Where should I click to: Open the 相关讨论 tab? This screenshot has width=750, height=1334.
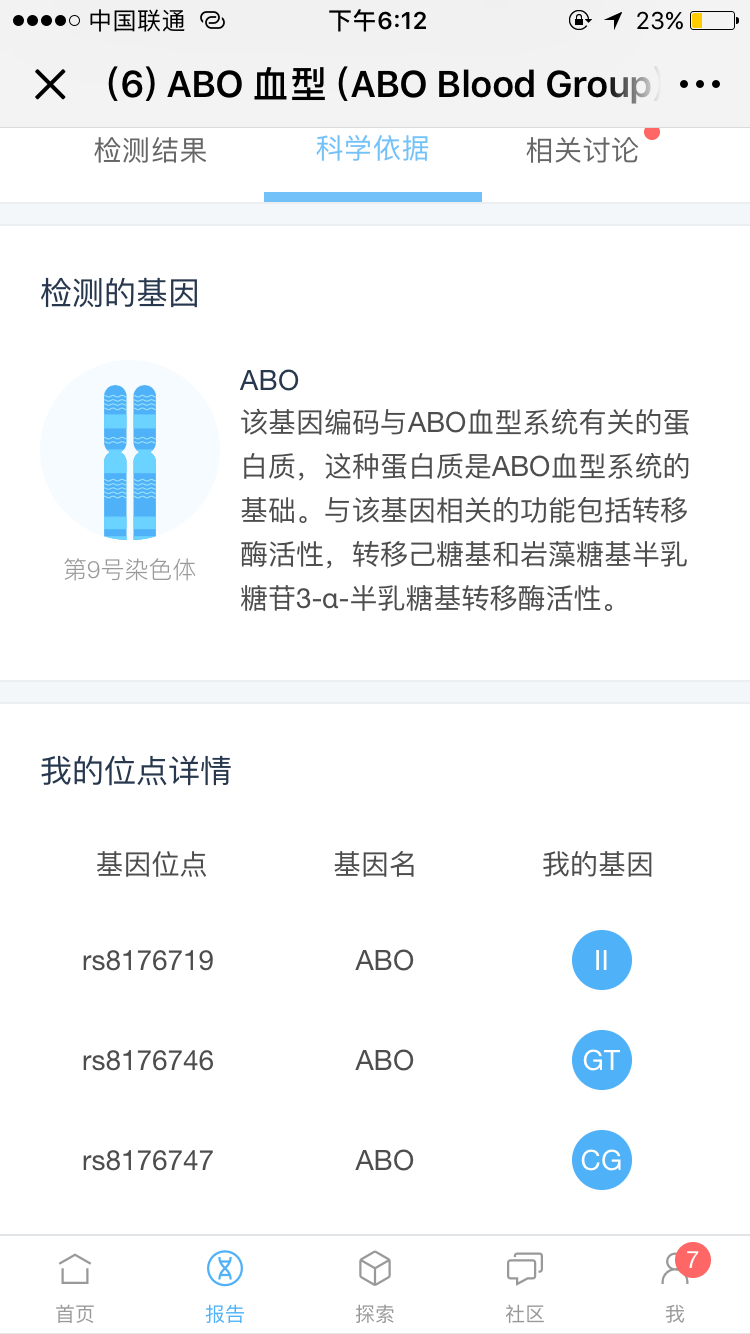[x=582, y=151]
